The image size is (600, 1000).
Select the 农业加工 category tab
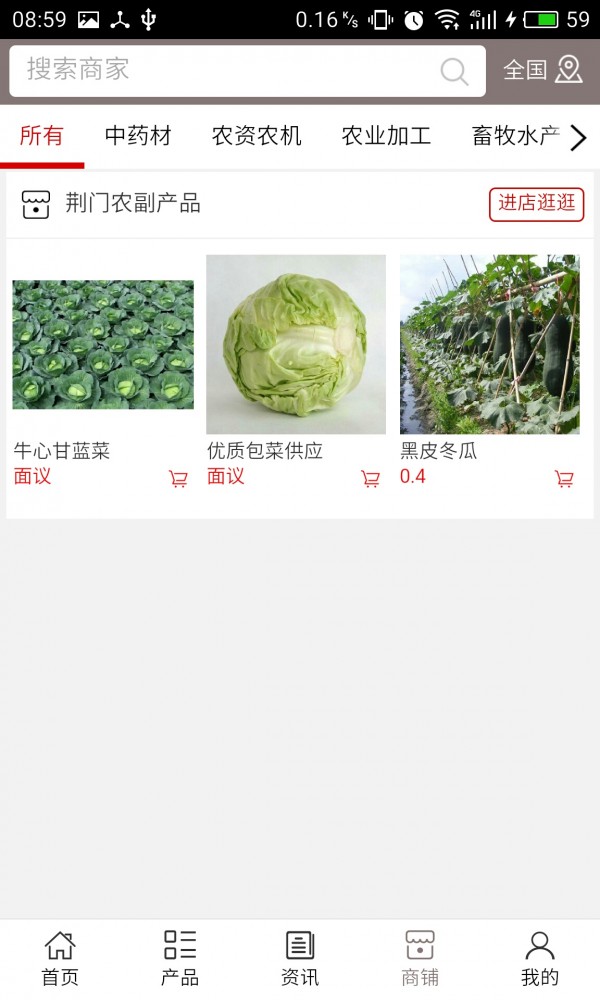pos(386,136)
